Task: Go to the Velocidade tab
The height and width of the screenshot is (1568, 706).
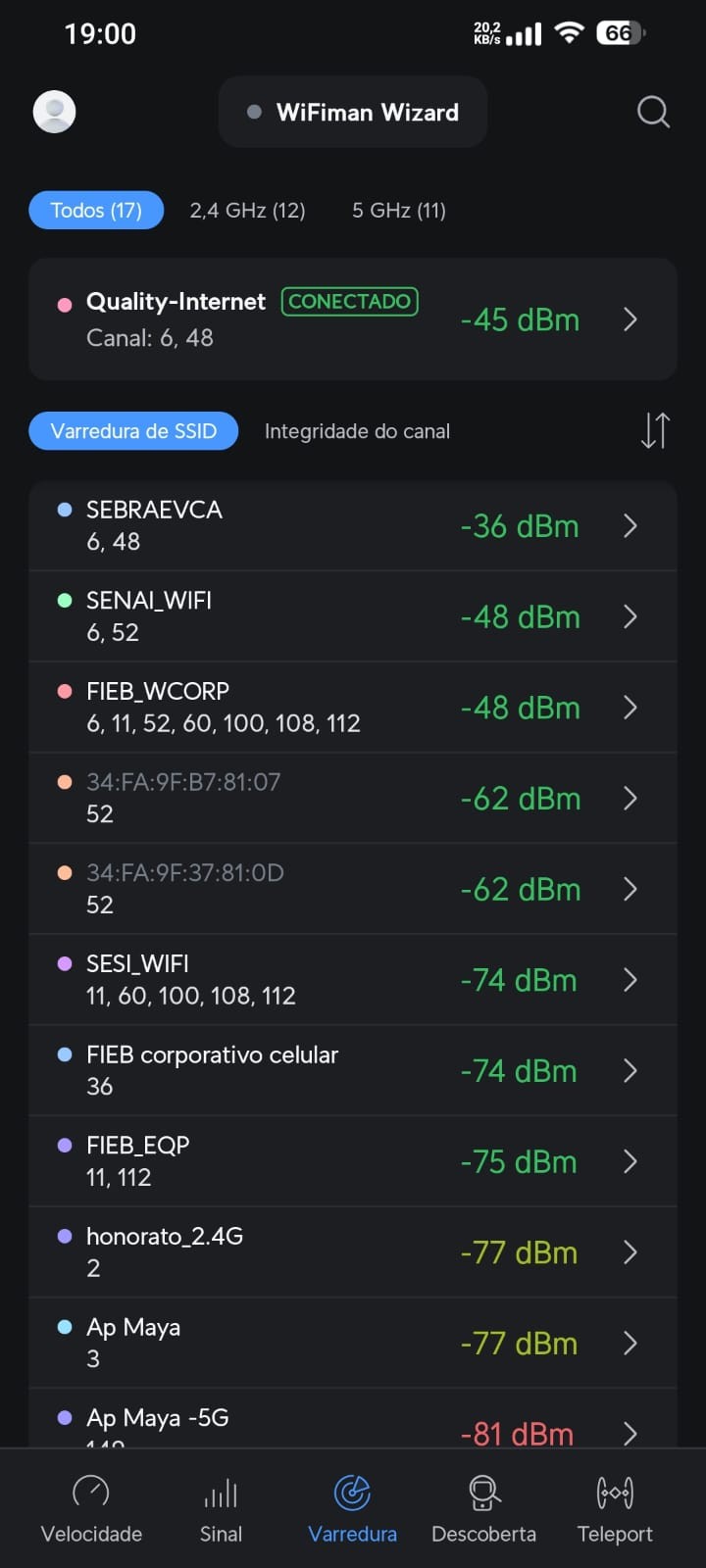Action: pyautogui.click(x=91, y=1509)
